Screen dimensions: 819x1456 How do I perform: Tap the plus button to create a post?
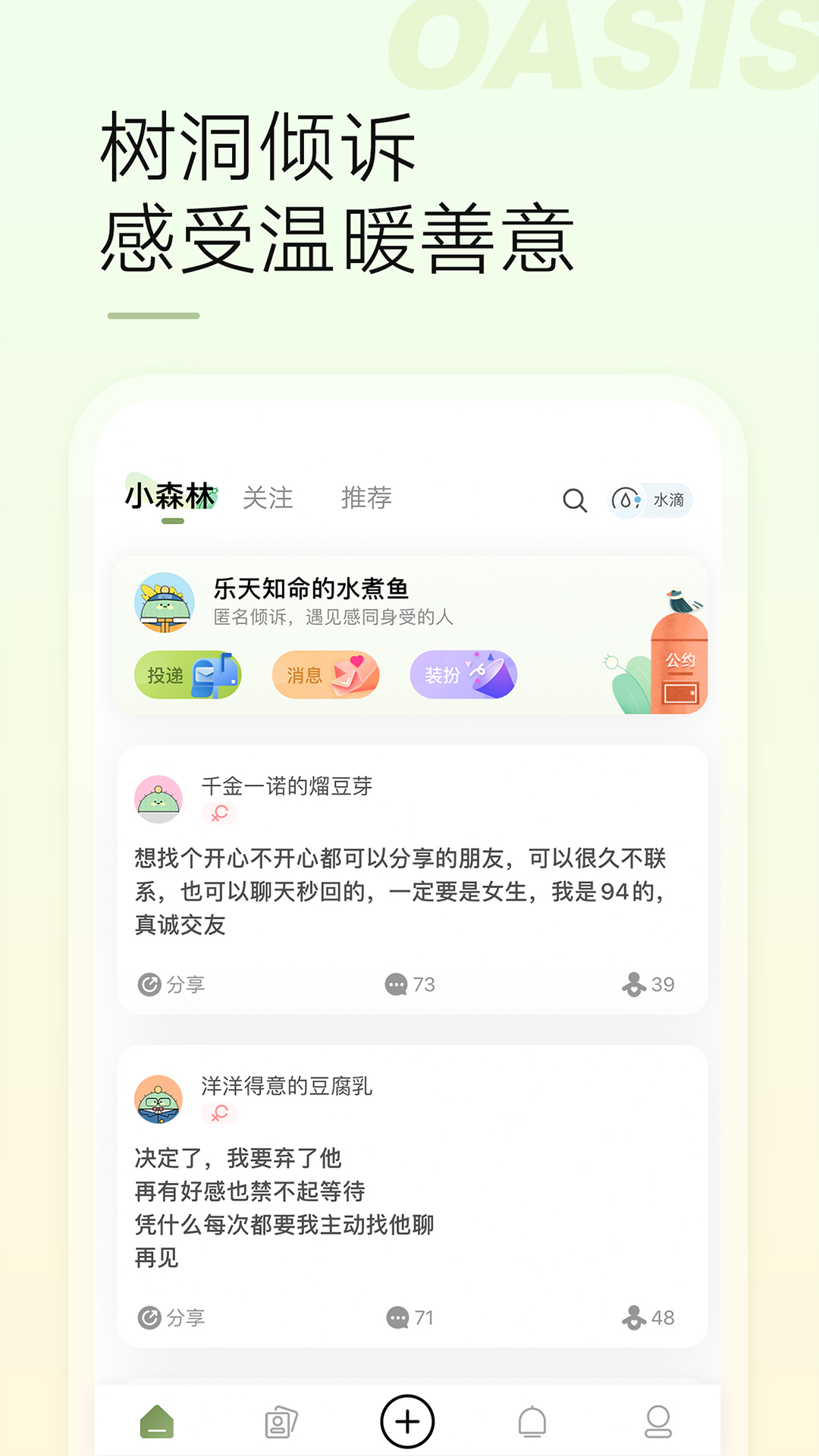[407, 1421]
